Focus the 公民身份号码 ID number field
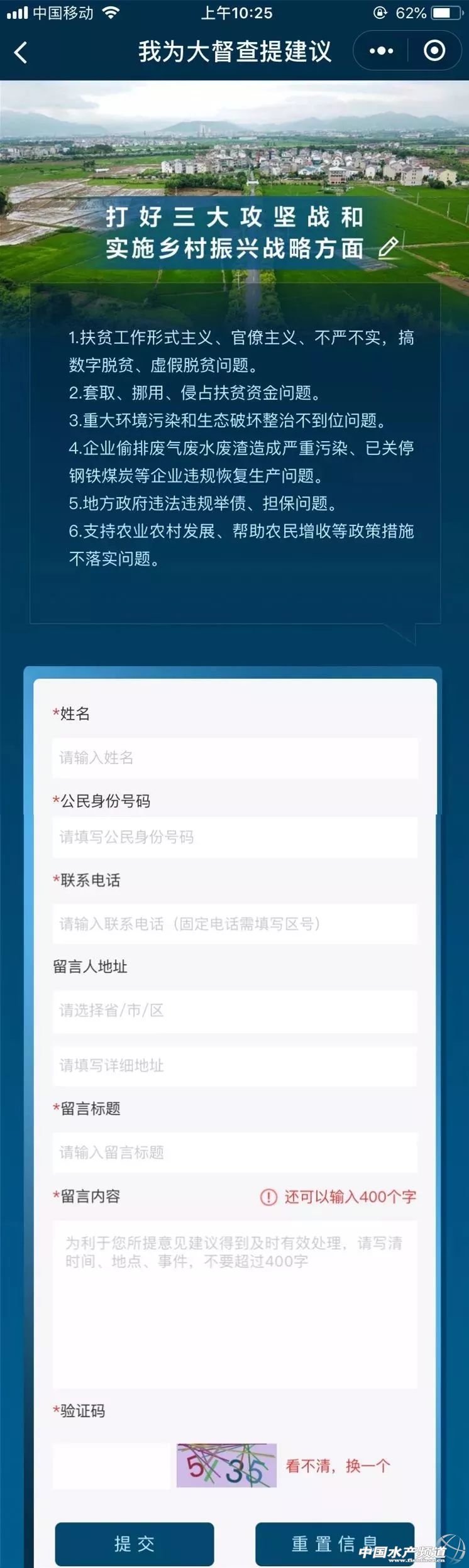This screenshot has height=1568, width=469. pos(234,837)
